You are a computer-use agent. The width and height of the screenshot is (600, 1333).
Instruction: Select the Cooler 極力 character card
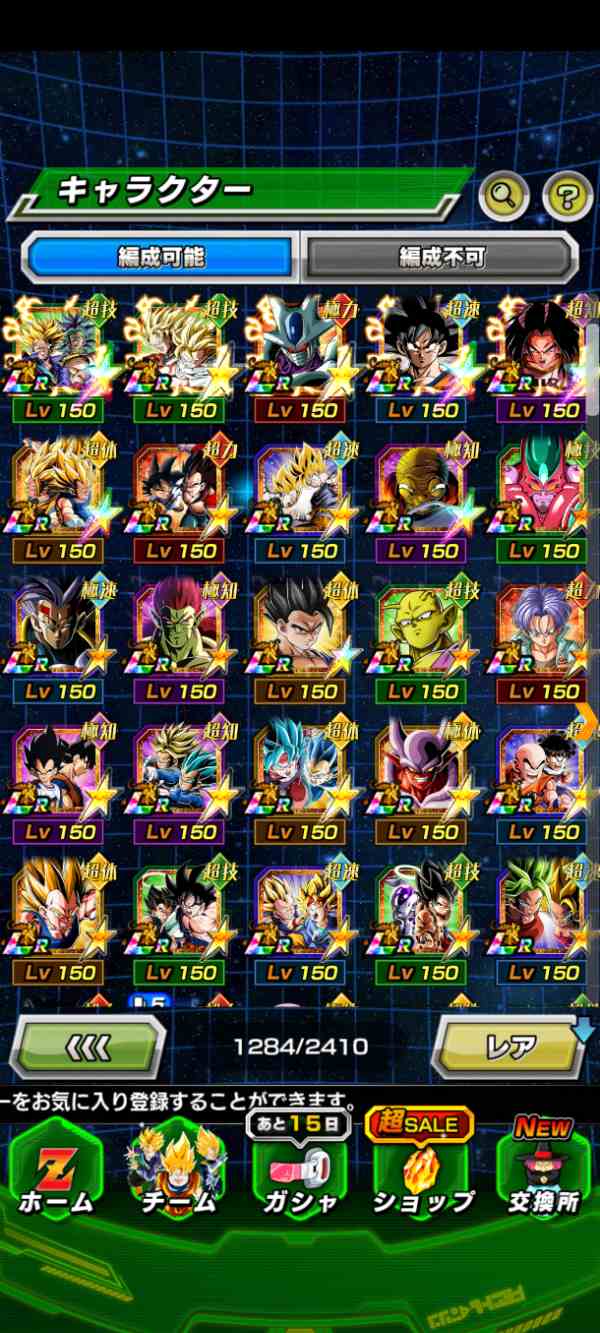pyautogui.click(x=300, y=350)
